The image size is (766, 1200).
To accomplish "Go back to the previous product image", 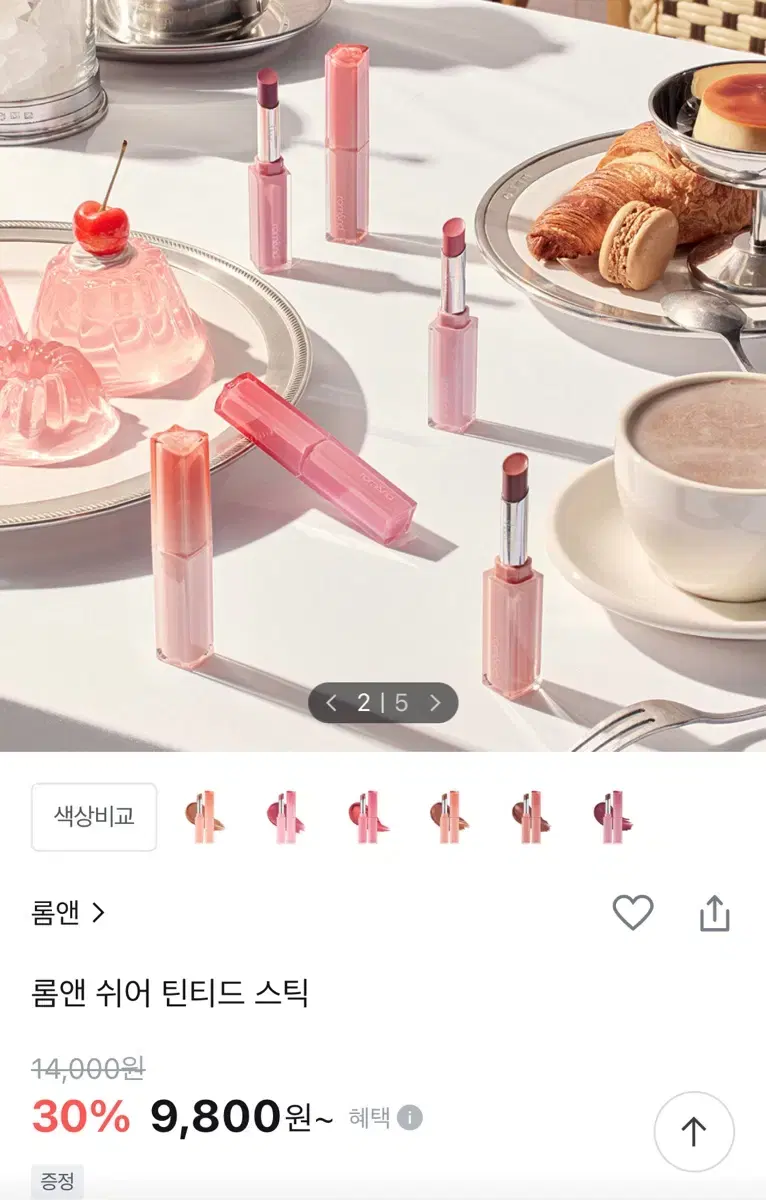I will (332, 703).
